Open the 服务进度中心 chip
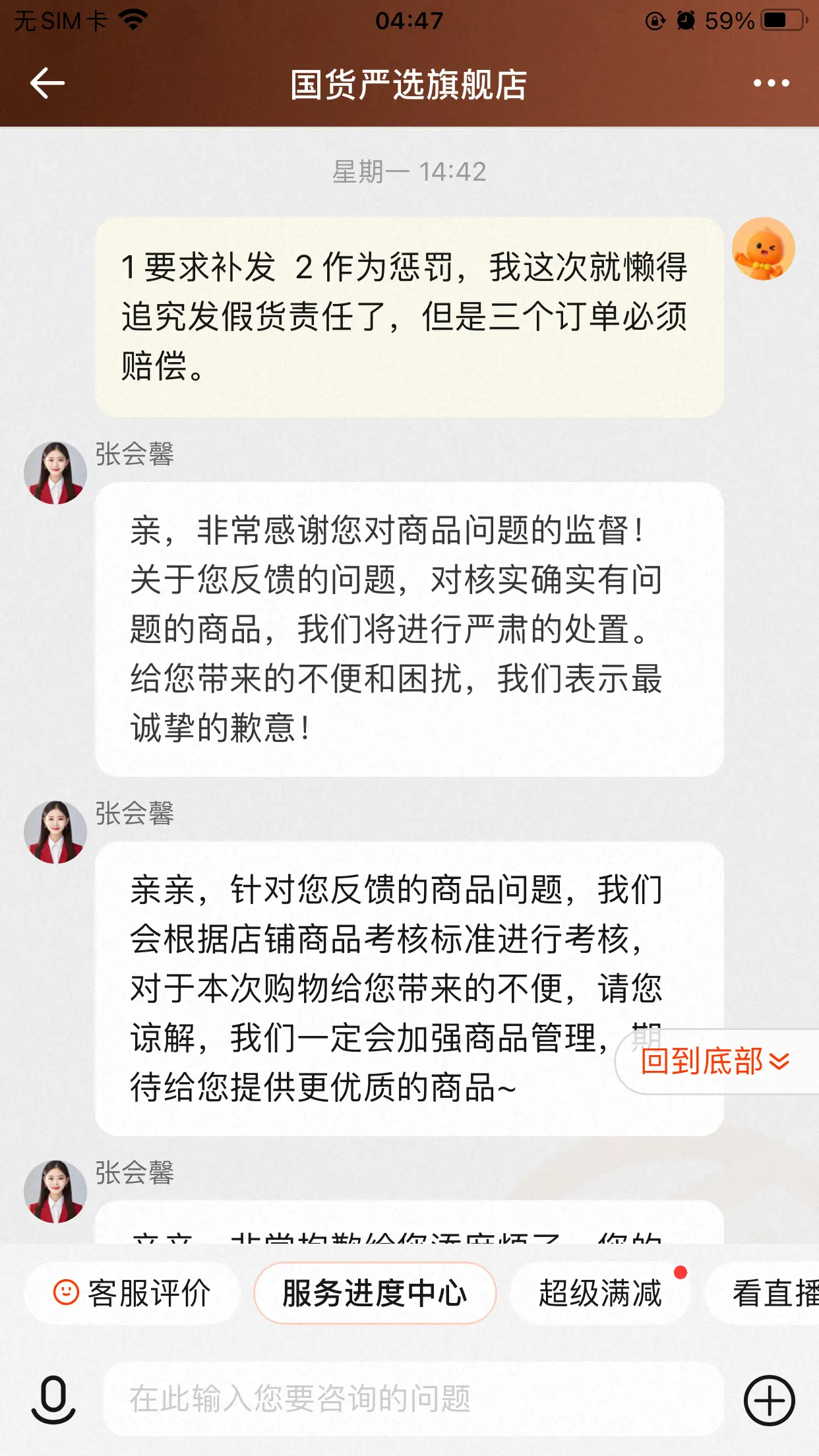 375,1293
